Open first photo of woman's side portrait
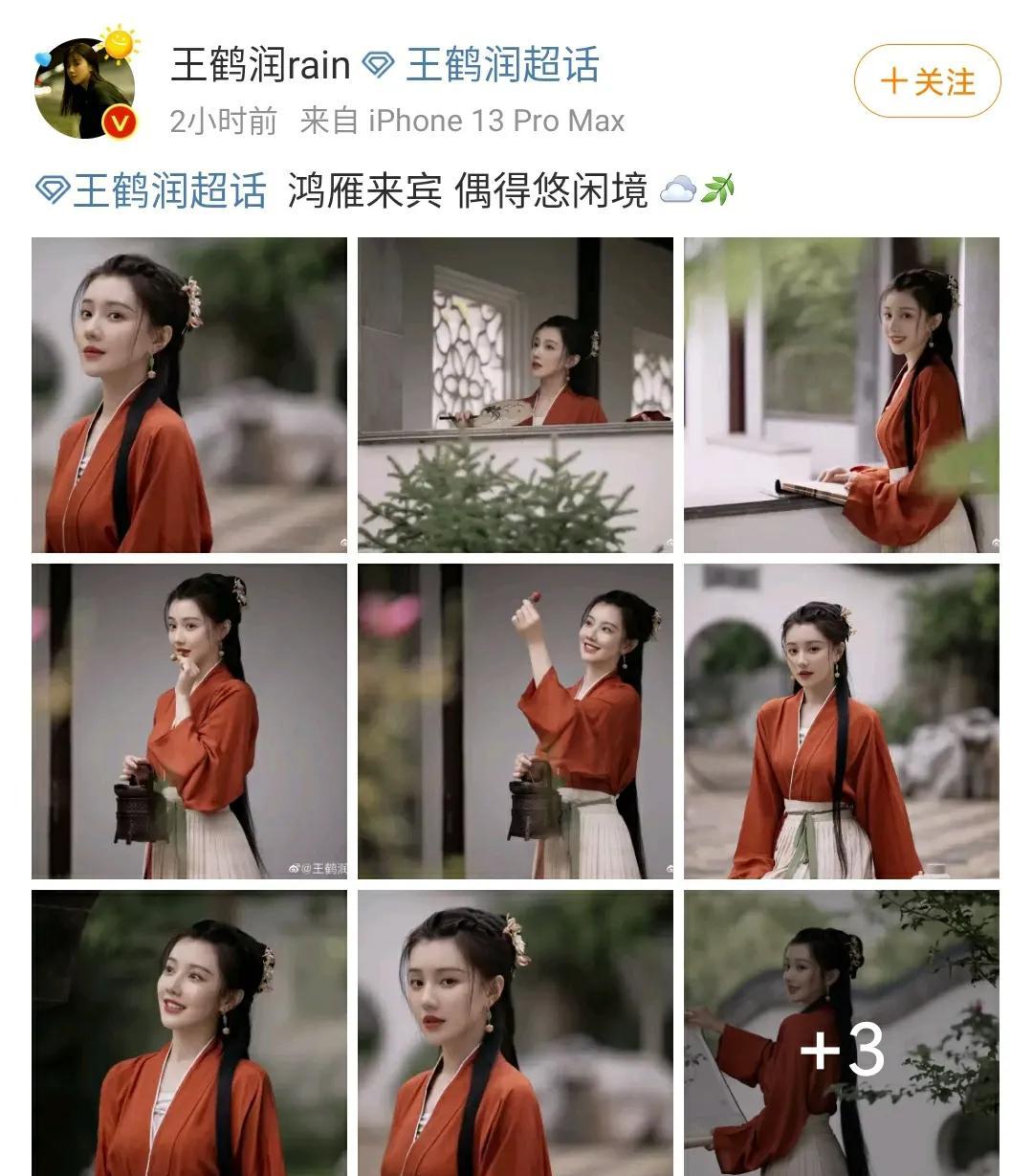Viewport: 1033px width, 1176px height. click(x=188, y=394)
